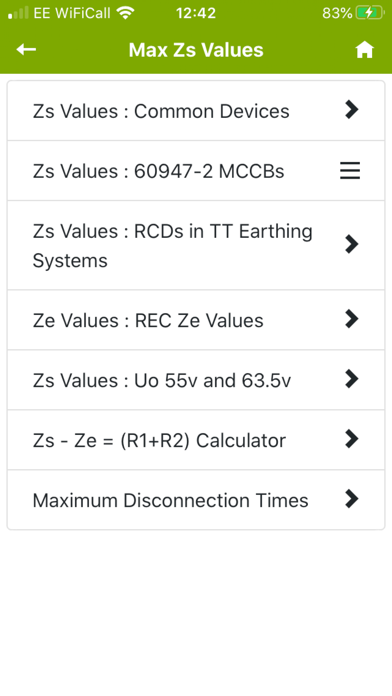The image size is (392, 696).
Task: Return to the app home screen
Action: coord(364,50)
